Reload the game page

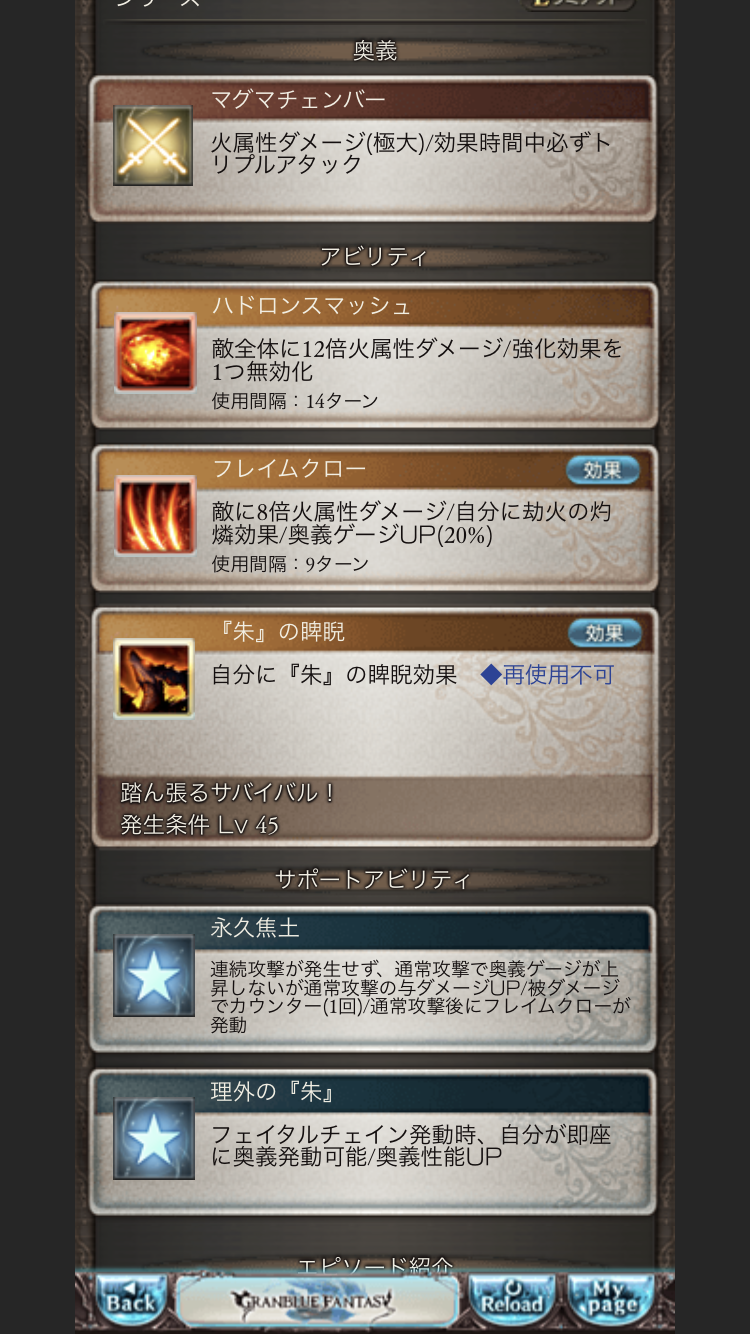pos(511,1301)
